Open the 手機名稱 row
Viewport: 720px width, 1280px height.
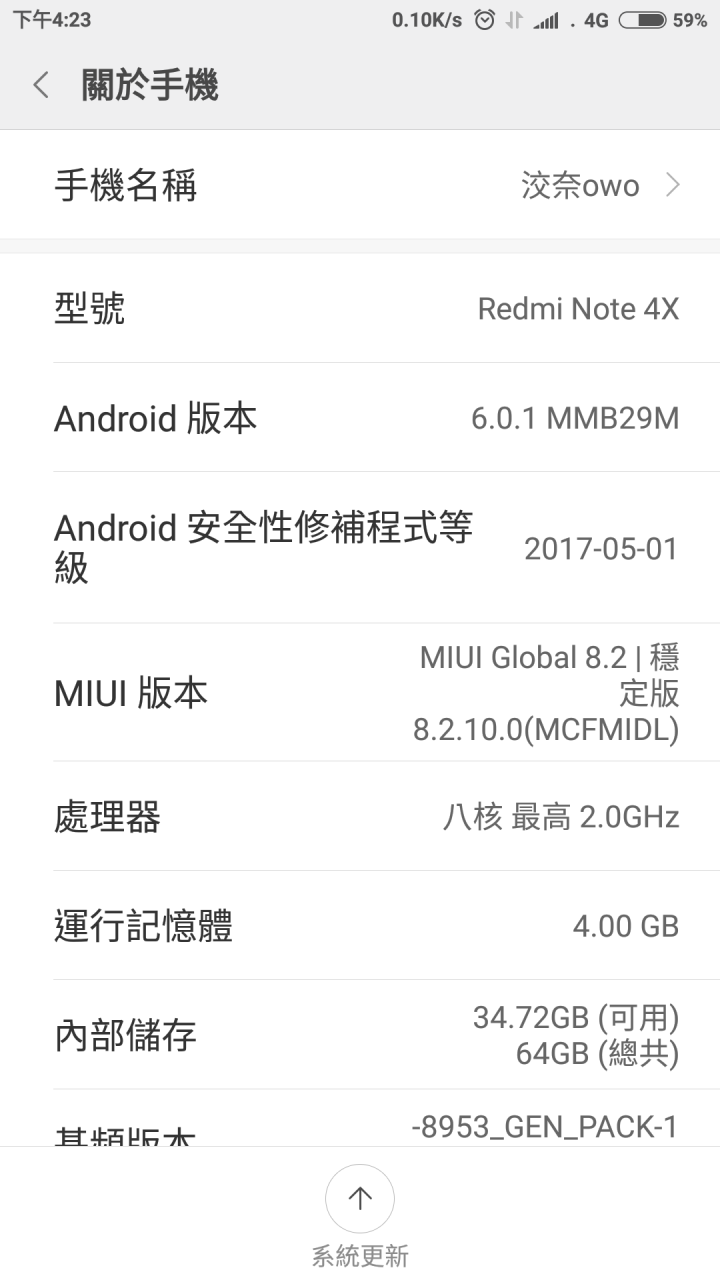pos(360,186)
